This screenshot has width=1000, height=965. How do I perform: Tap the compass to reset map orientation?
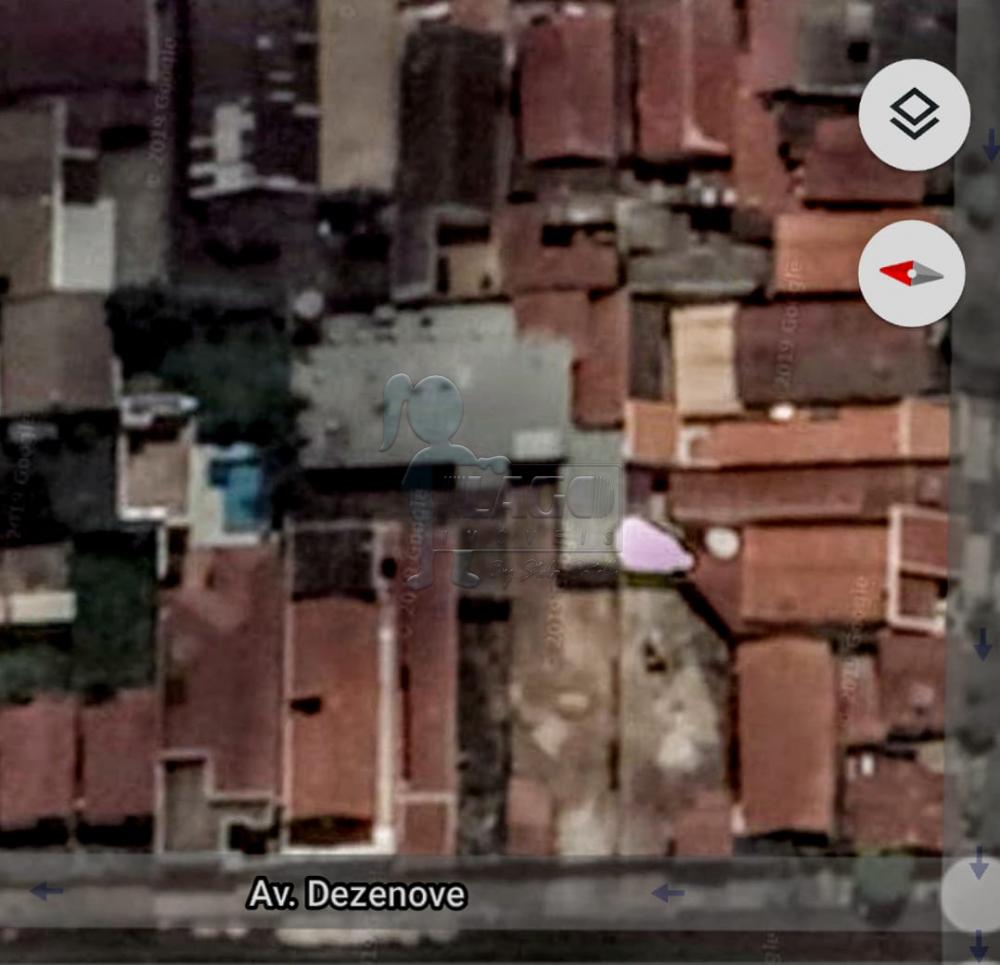(x=911, y=273)
